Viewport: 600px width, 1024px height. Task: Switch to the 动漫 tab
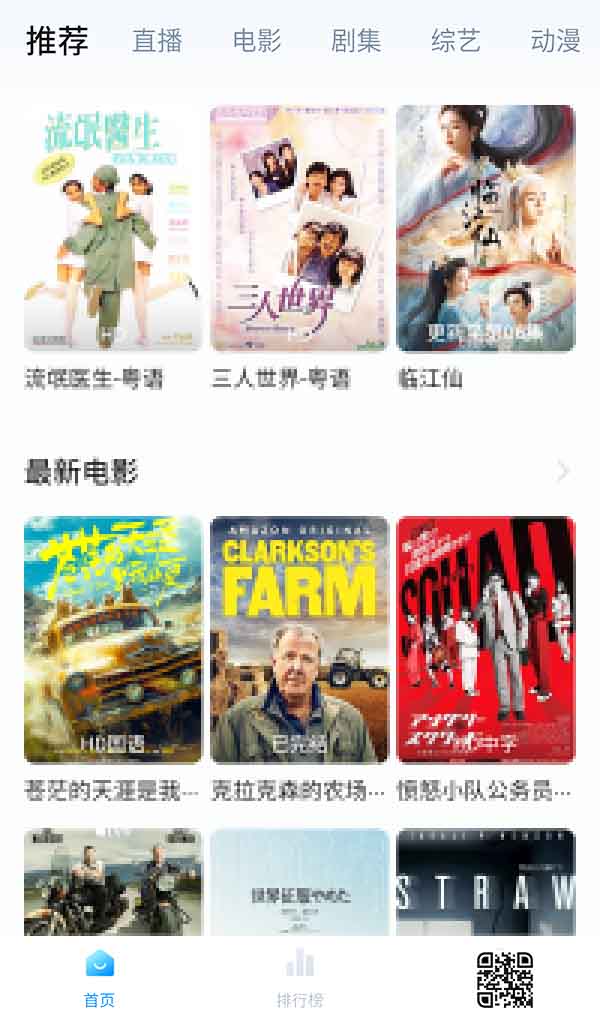click(x=555, y=41)
